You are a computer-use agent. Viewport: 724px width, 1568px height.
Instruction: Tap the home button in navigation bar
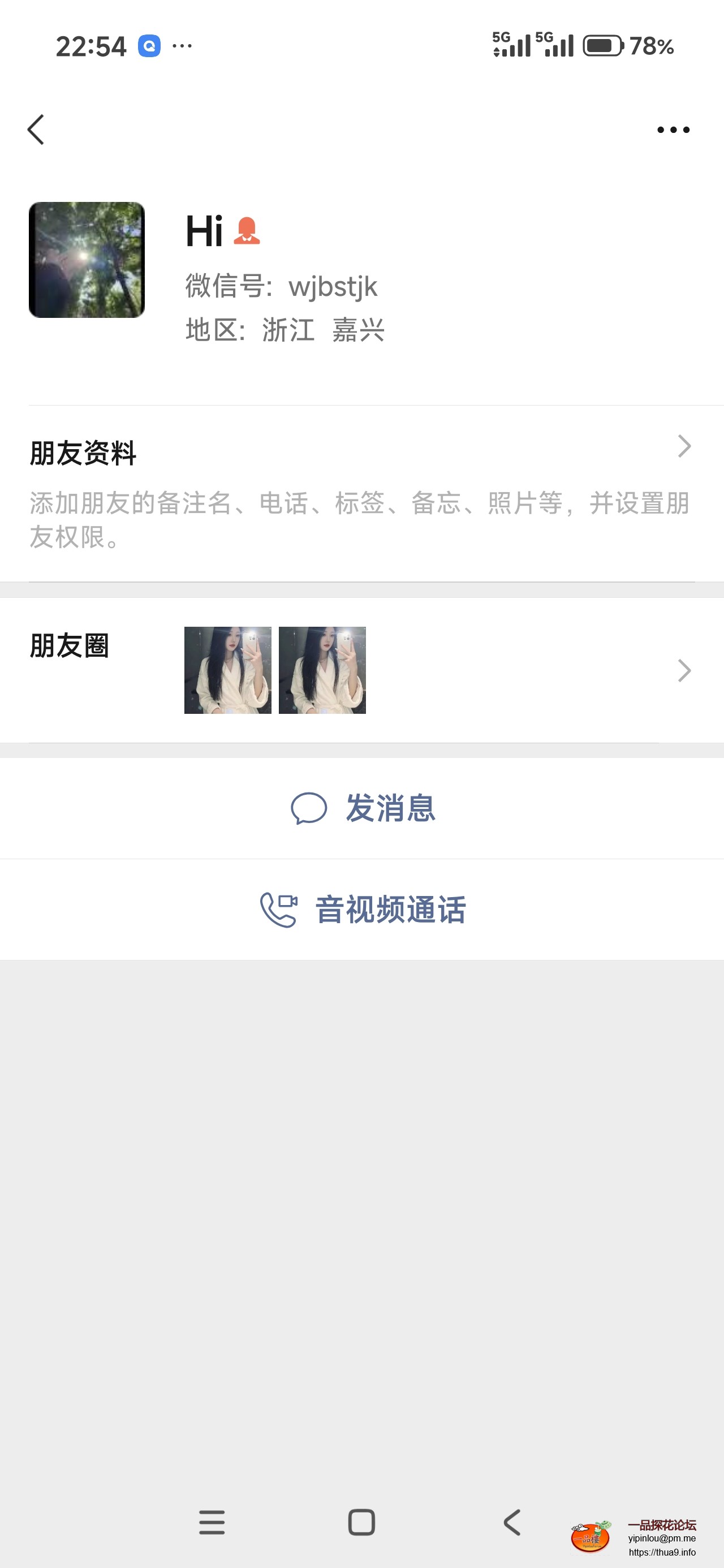361,1523
